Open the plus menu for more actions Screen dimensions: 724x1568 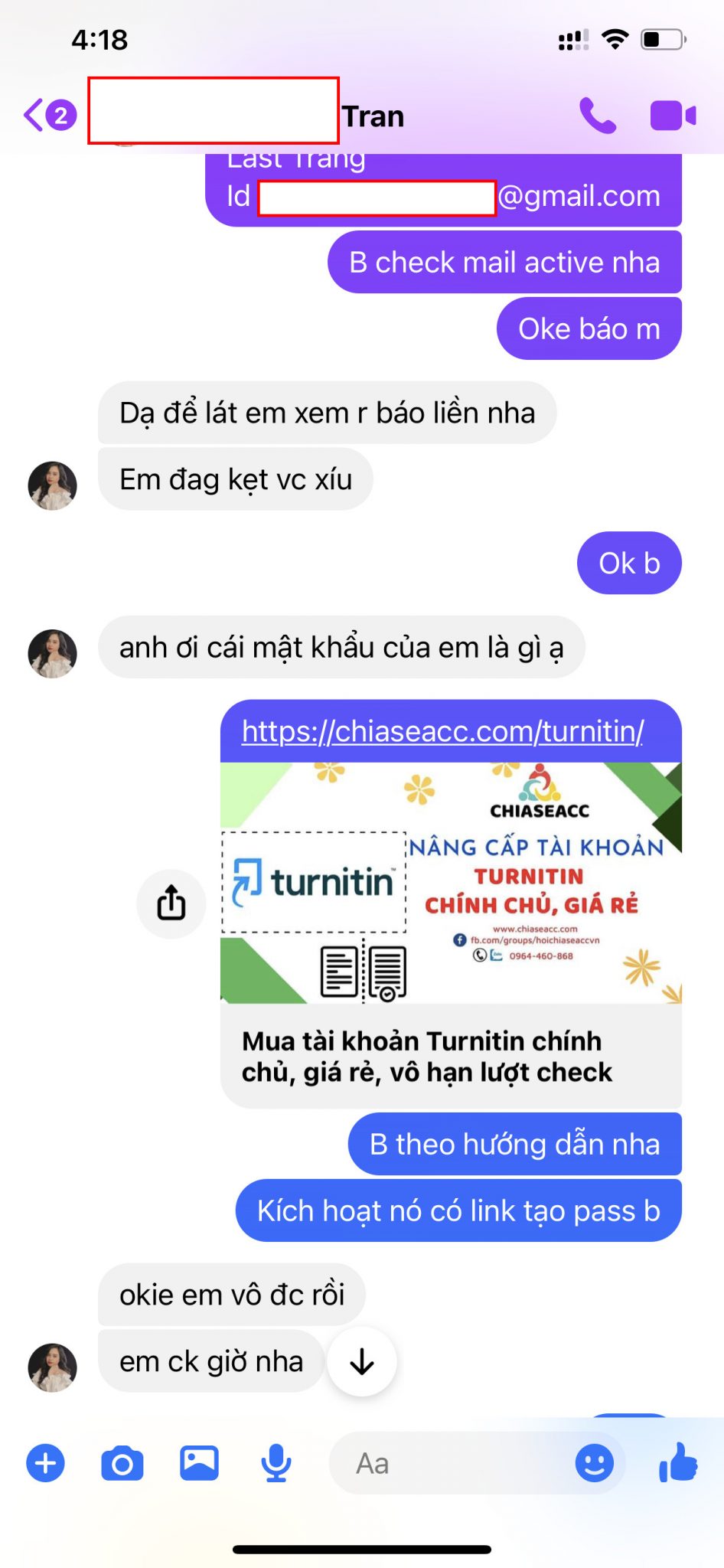coord(46,1463)
